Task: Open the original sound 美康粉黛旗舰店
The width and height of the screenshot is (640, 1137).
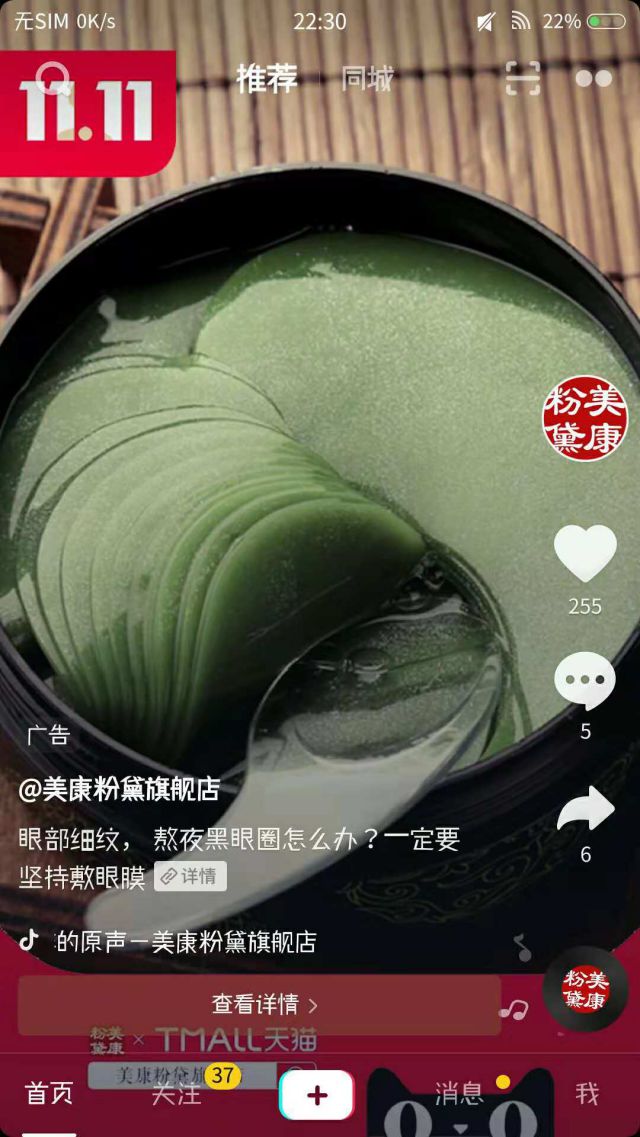Action: coord(185,941)
